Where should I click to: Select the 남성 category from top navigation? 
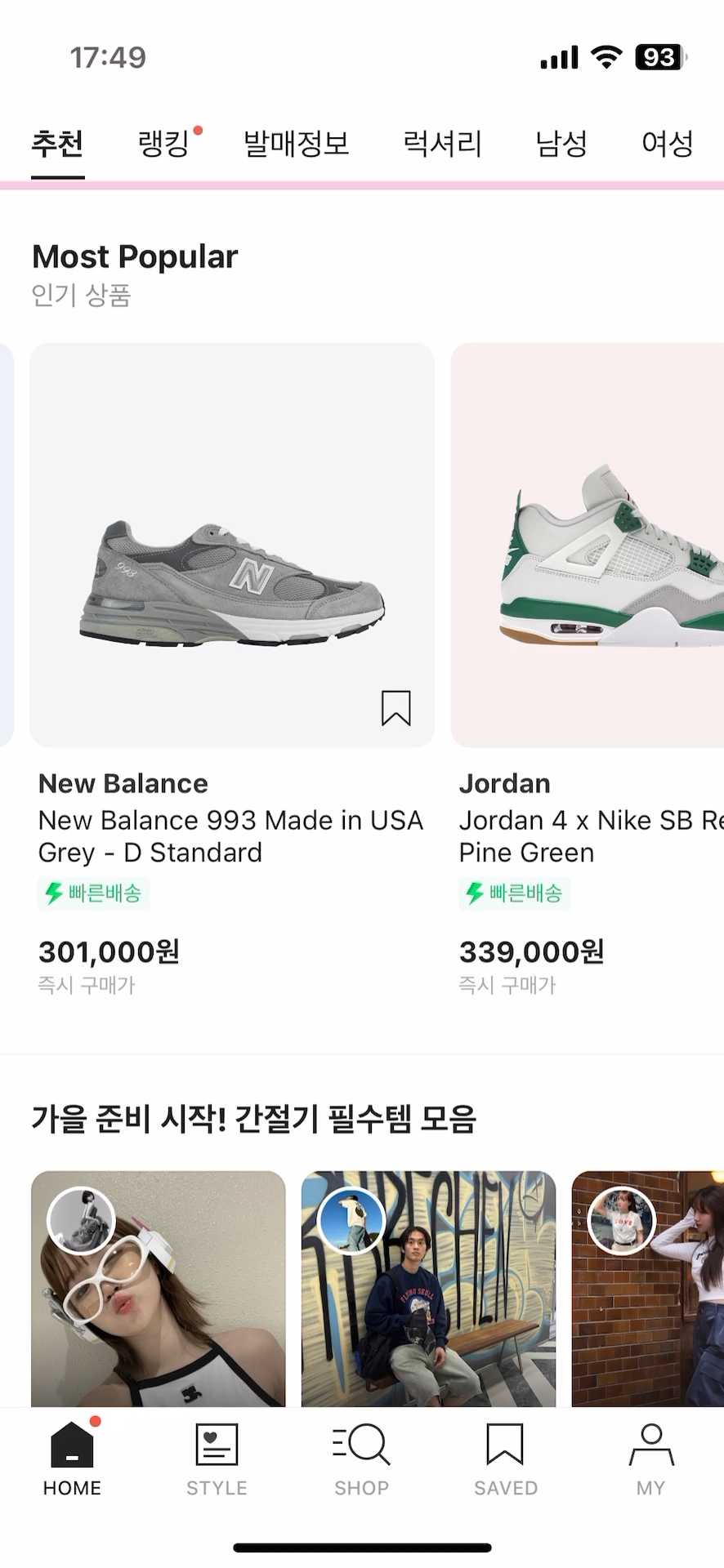[561, 143]
